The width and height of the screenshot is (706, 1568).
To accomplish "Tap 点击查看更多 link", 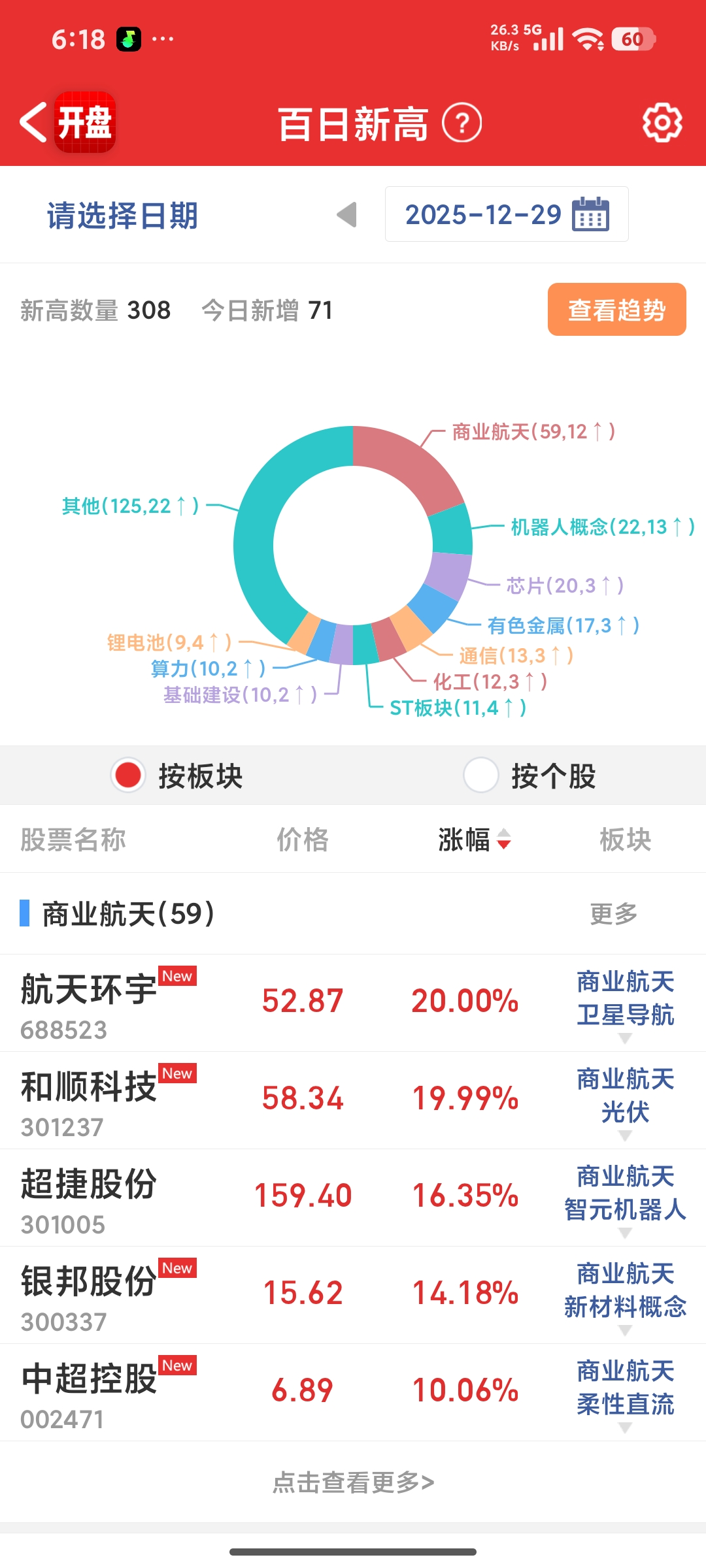I will (353, 1482).
